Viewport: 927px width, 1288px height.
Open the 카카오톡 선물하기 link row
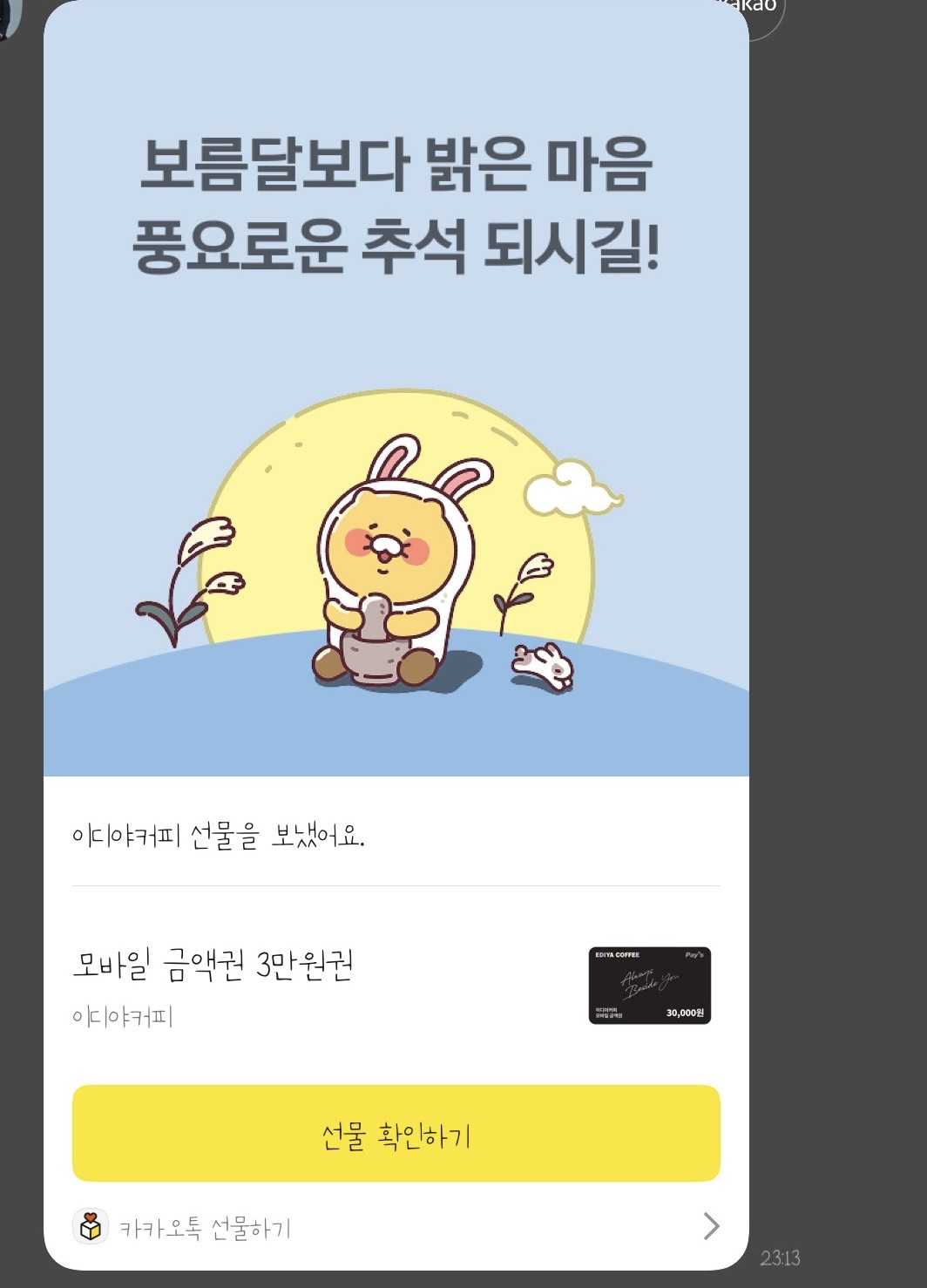click(396, 1227)
